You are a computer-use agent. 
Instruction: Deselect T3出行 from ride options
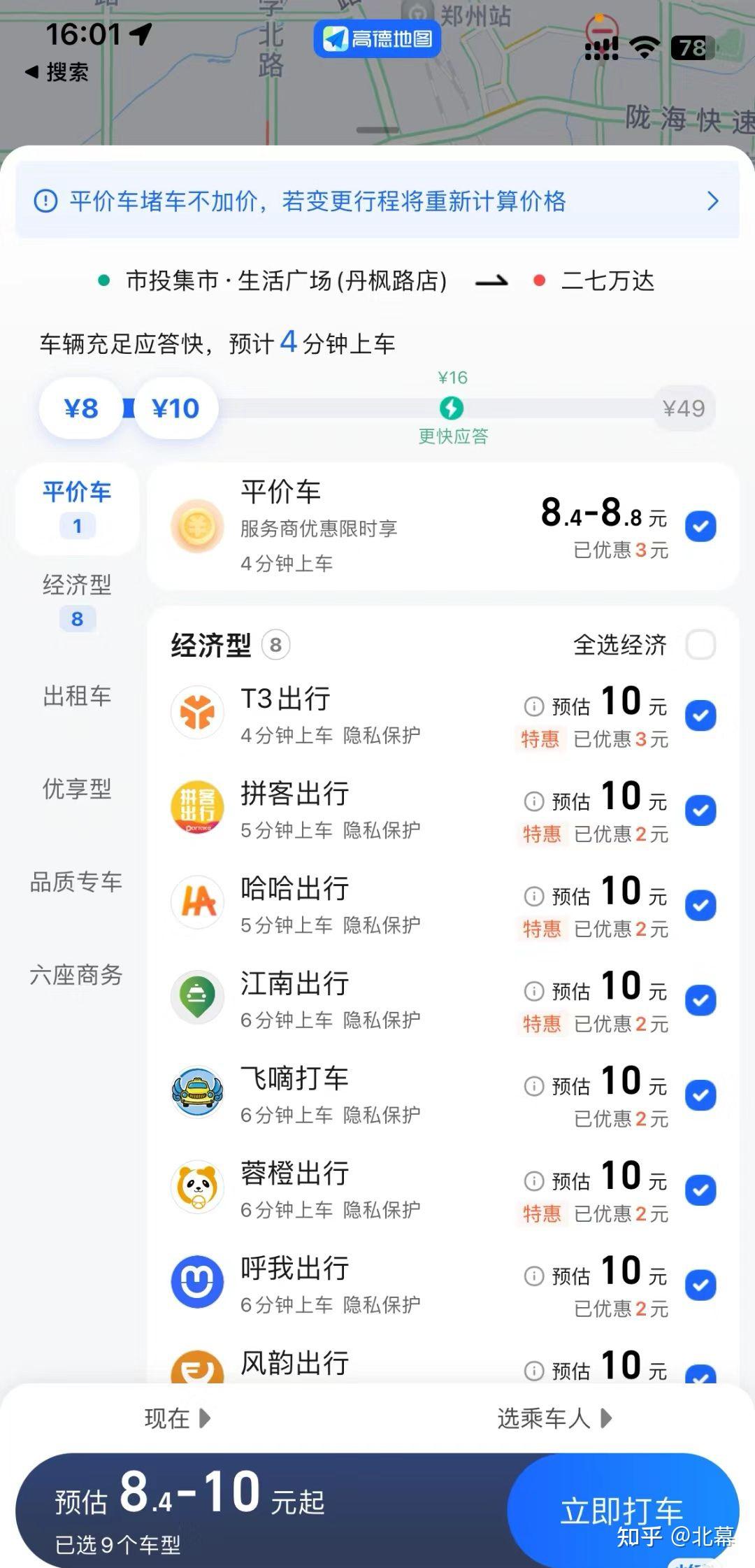700,715
